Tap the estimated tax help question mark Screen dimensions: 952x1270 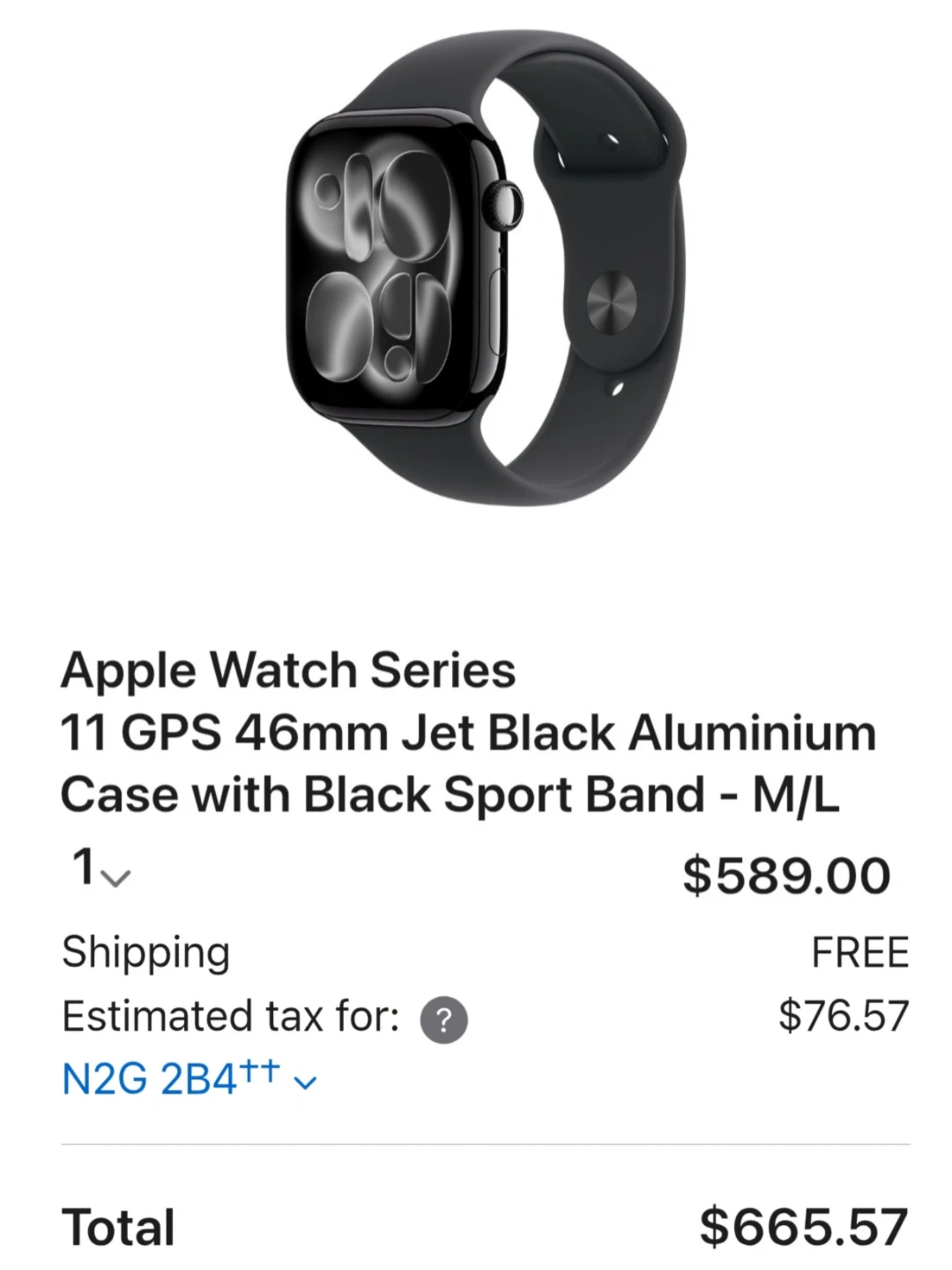444,1020
